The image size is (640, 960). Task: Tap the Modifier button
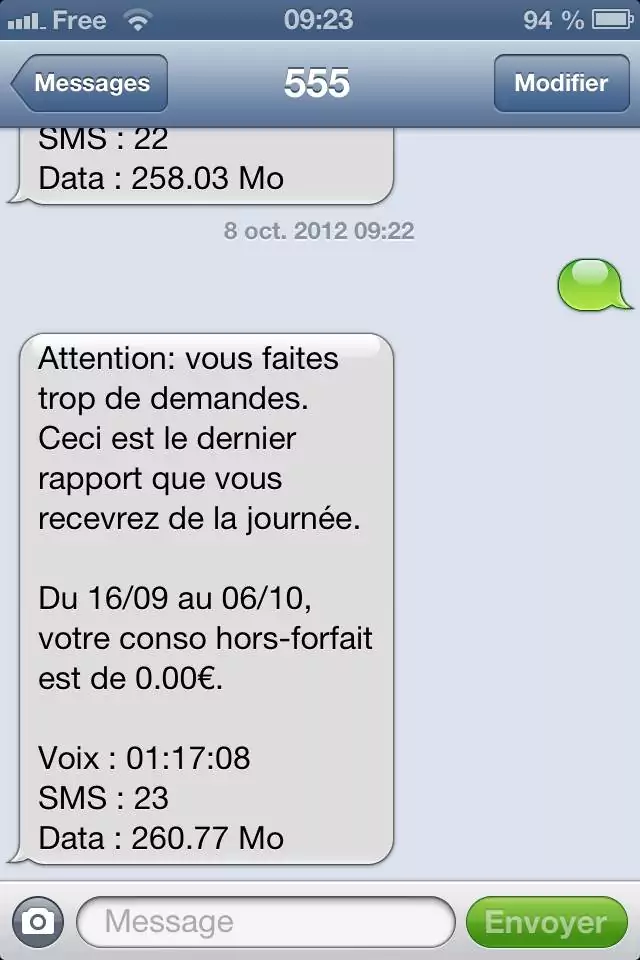click(x=561, y=83)
